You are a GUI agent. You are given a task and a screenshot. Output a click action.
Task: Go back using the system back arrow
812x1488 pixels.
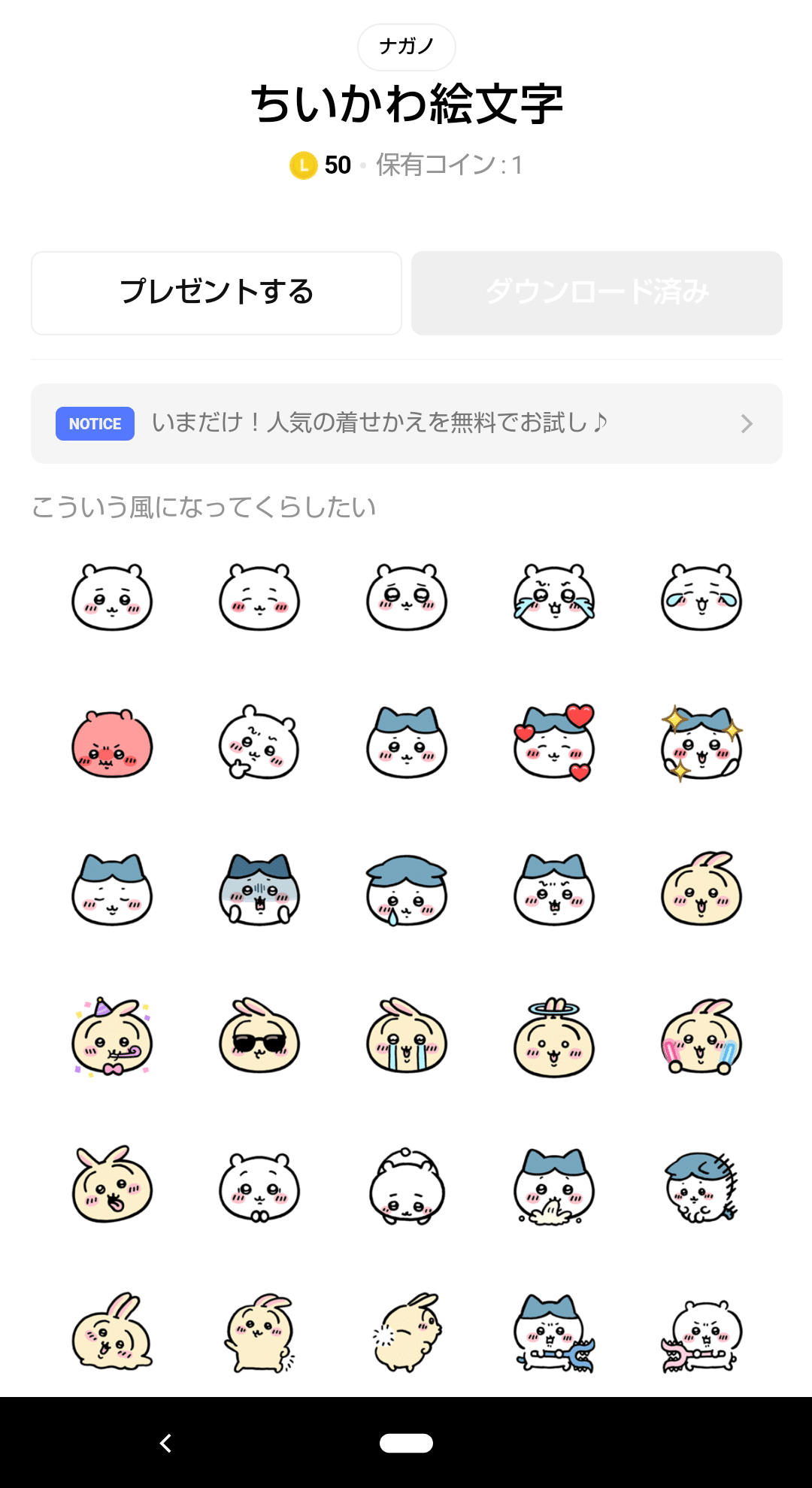coord(166,1443)
